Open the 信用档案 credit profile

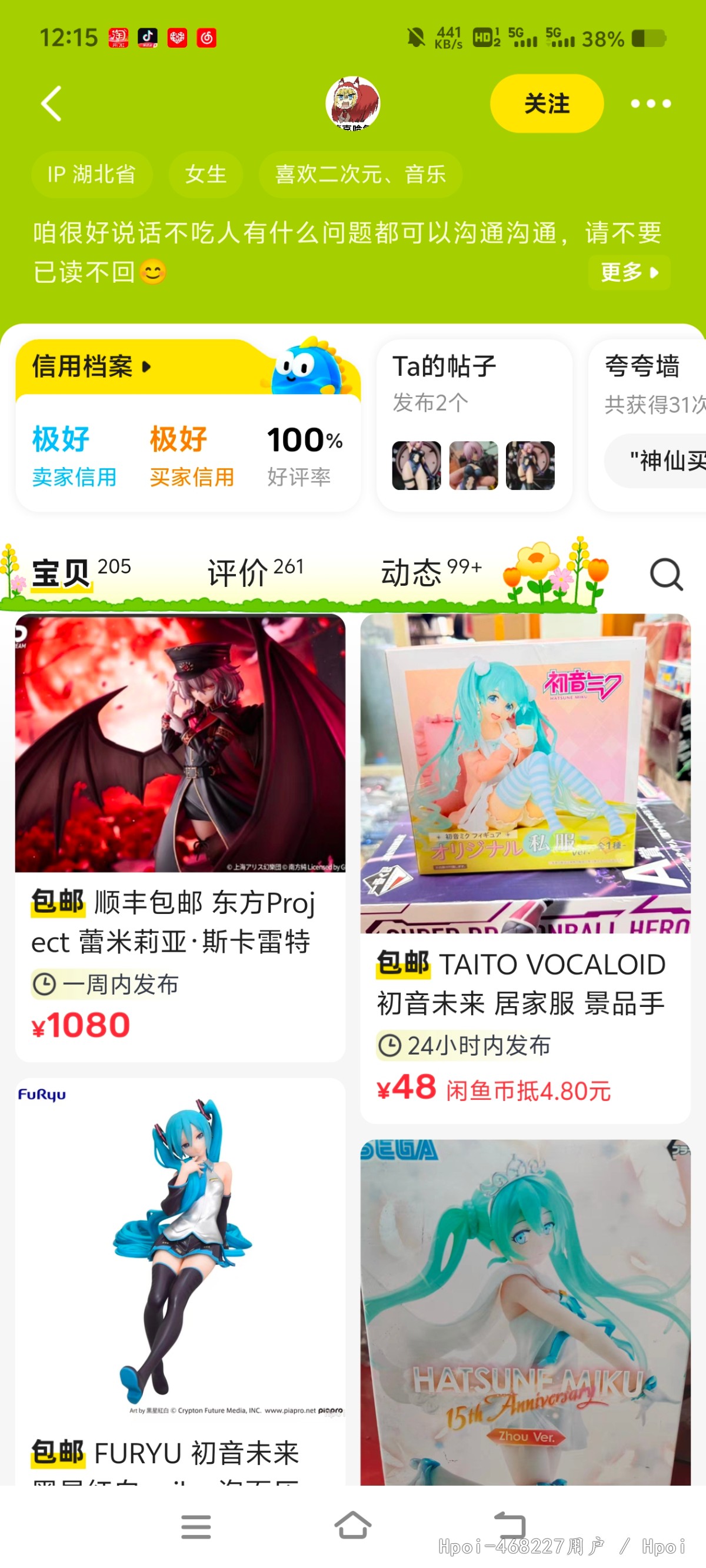91,366
